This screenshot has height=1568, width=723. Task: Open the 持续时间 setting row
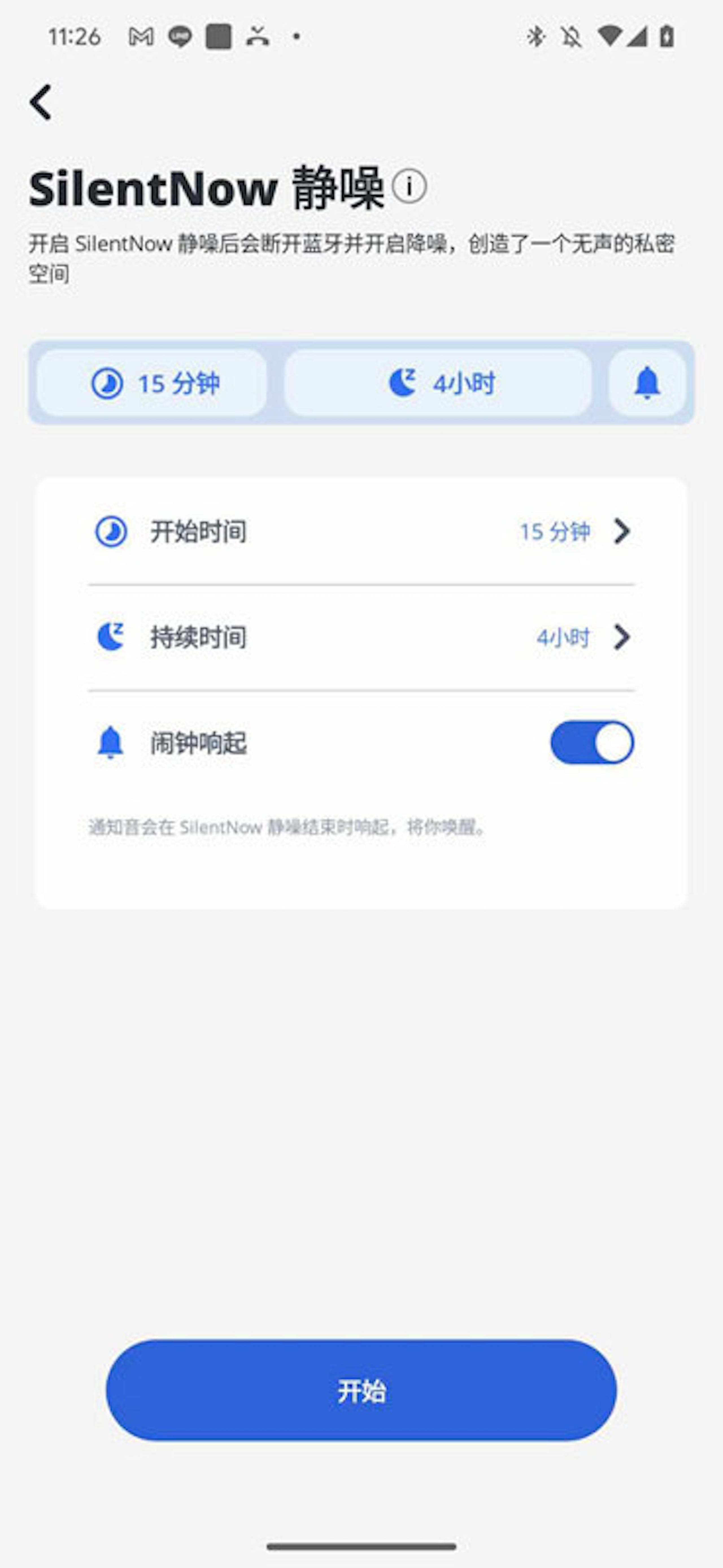[x=361, y=637]
